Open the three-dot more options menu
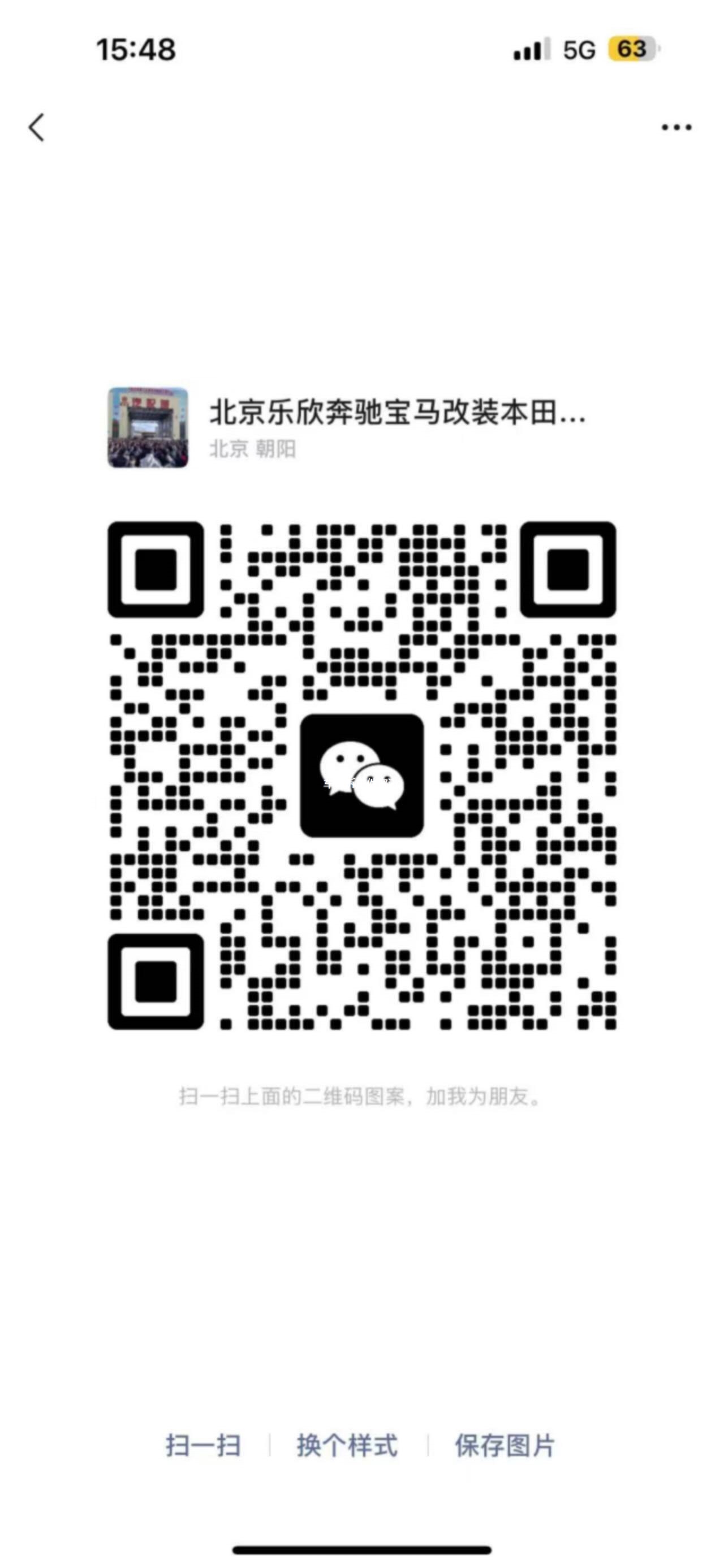 click(676, 127)
